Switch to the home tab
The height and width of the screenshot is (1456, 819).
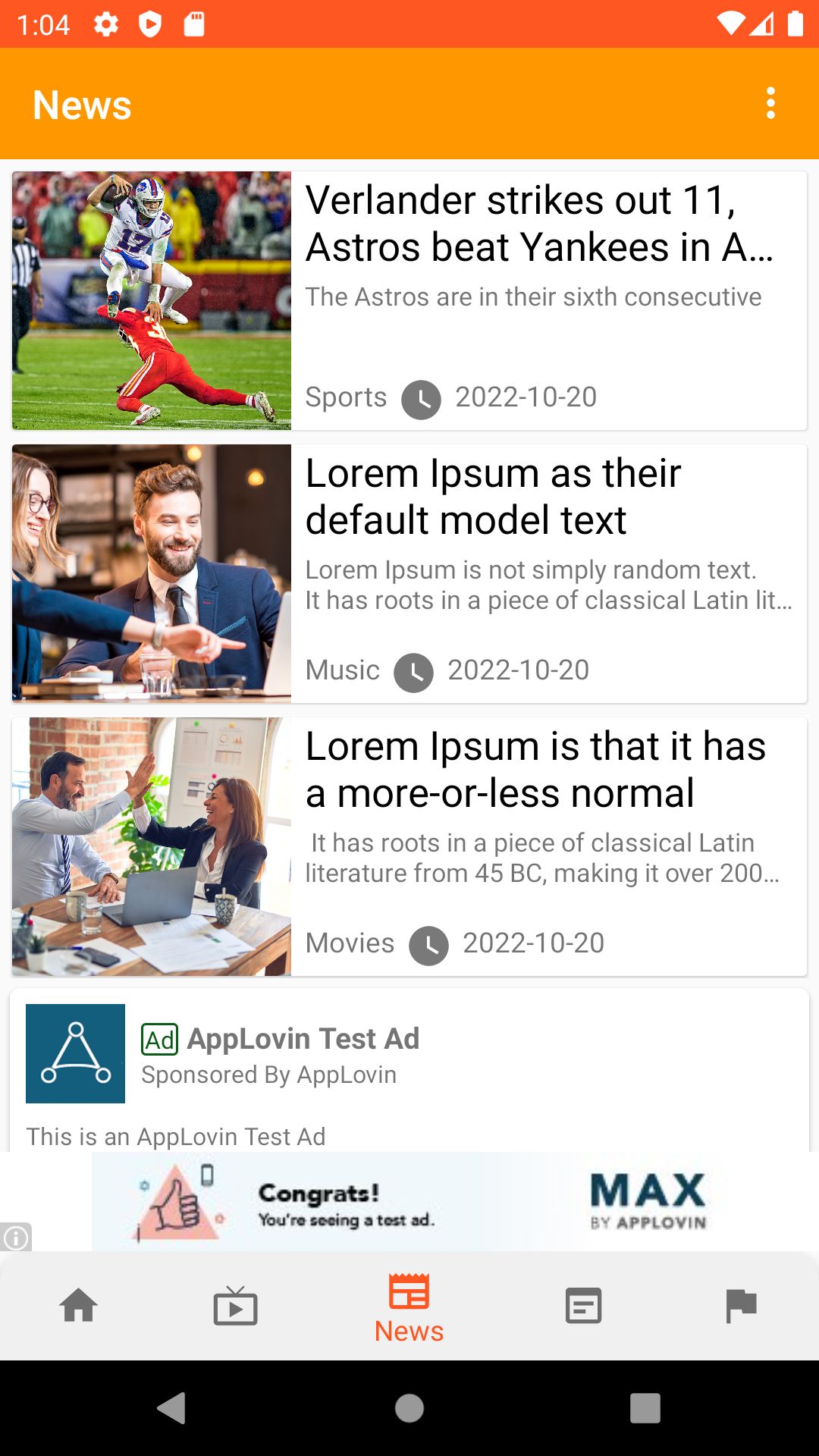(79, 1306)
